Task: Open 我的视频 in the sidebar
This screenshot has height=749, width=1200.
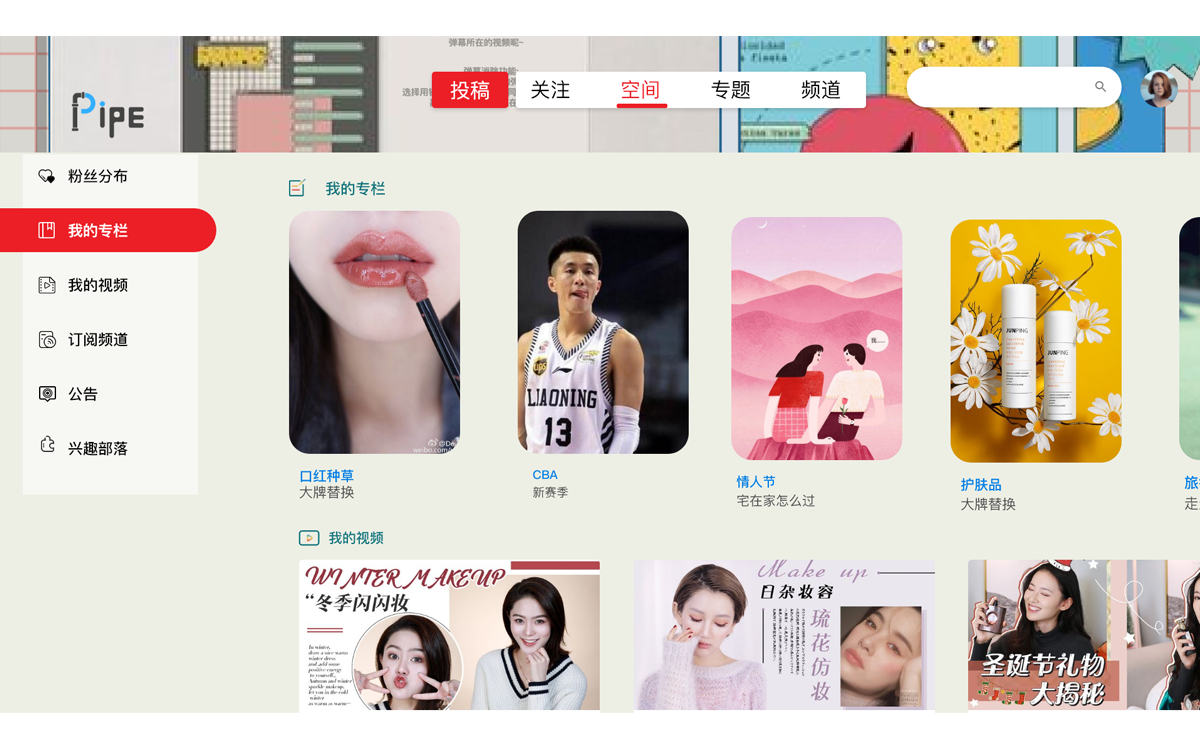Action: pyautogui.click(x=98, y=285)
